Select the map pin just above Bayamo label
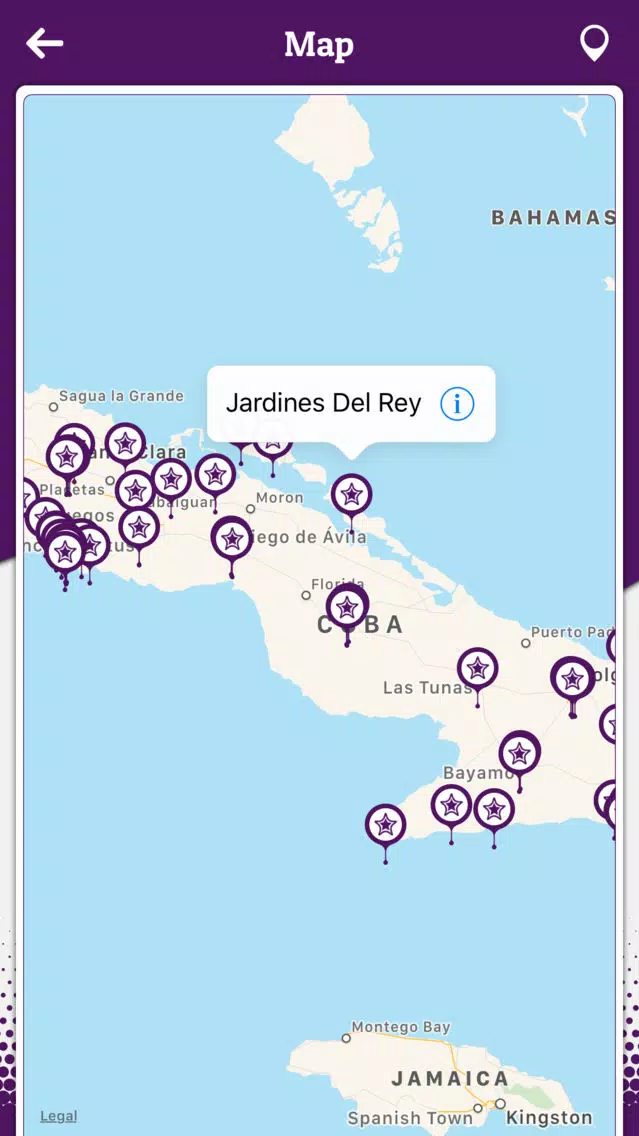This screenshot has height=1136, width=639. coord(519,753)
